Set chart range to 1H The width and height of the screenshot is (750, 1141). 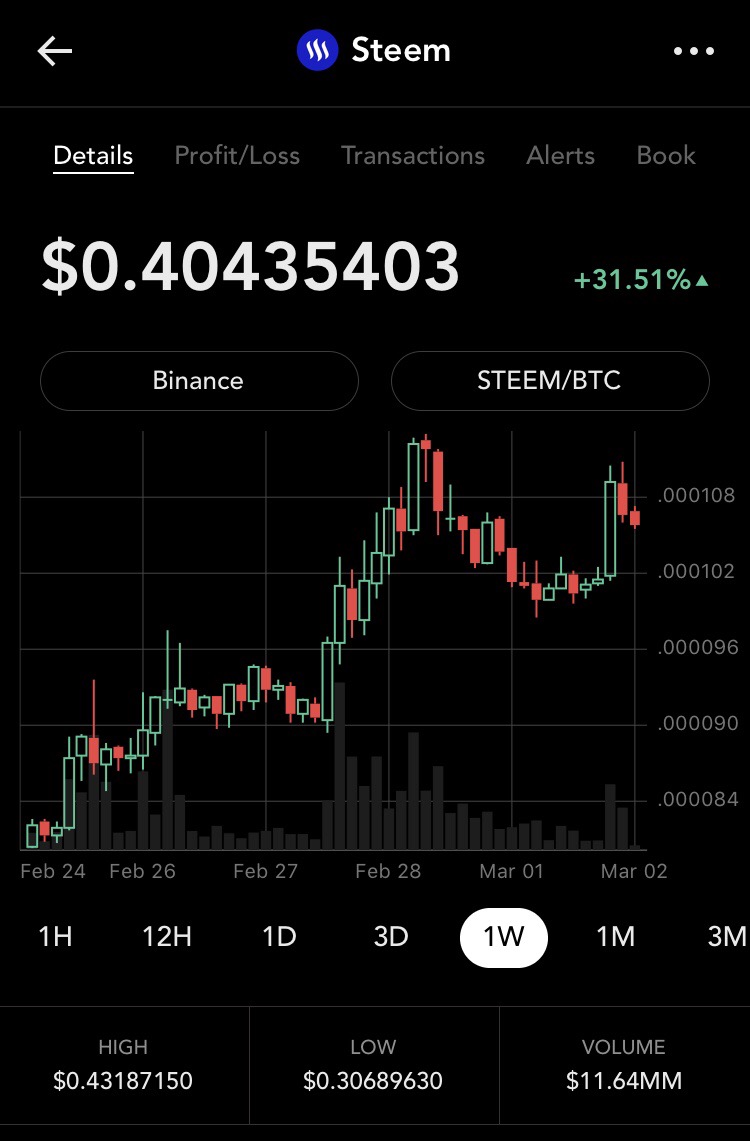pos(55,937)
